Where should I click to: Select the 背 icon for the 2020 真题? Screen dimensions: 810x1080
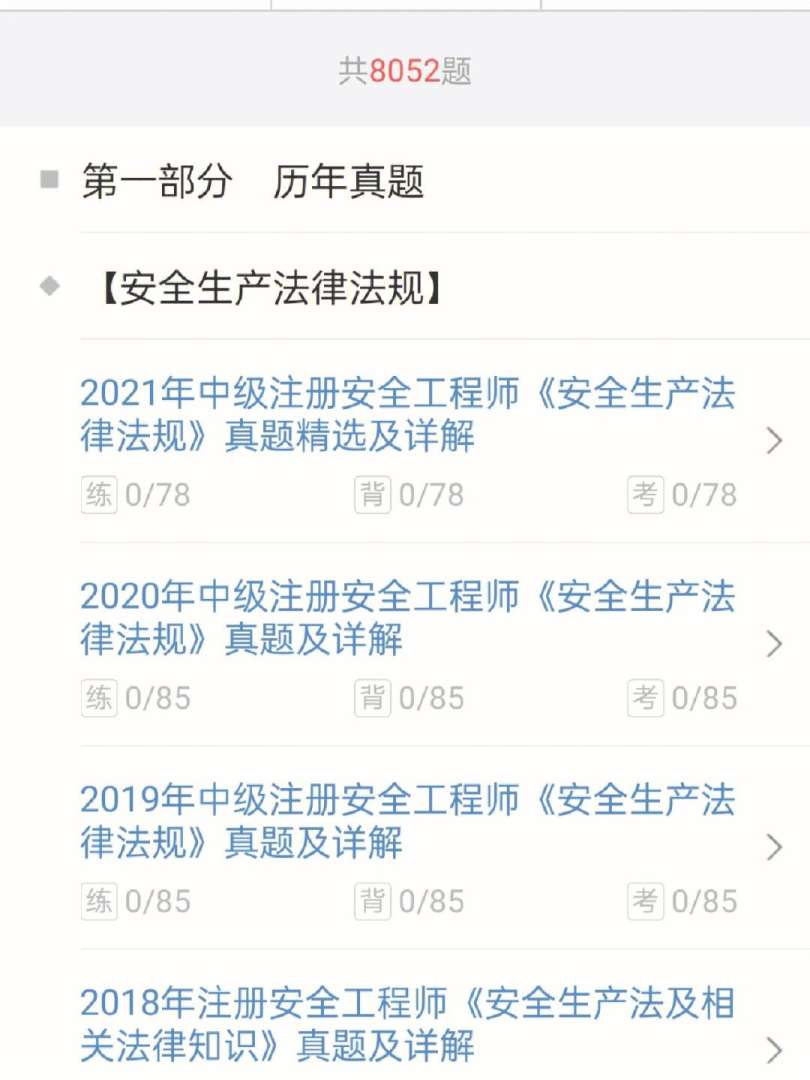pos(372,699)
